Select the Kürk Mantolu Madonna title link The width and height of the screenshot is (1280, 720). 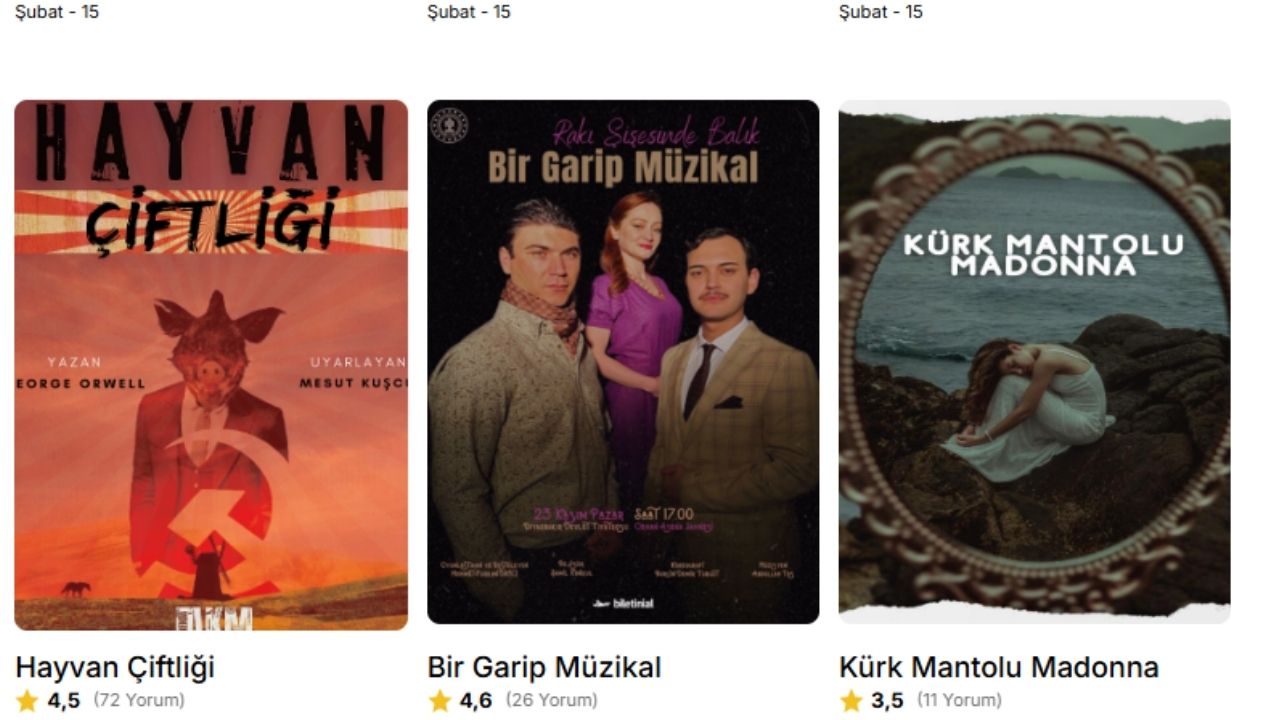pyautogui.click(x=998, y=667)
